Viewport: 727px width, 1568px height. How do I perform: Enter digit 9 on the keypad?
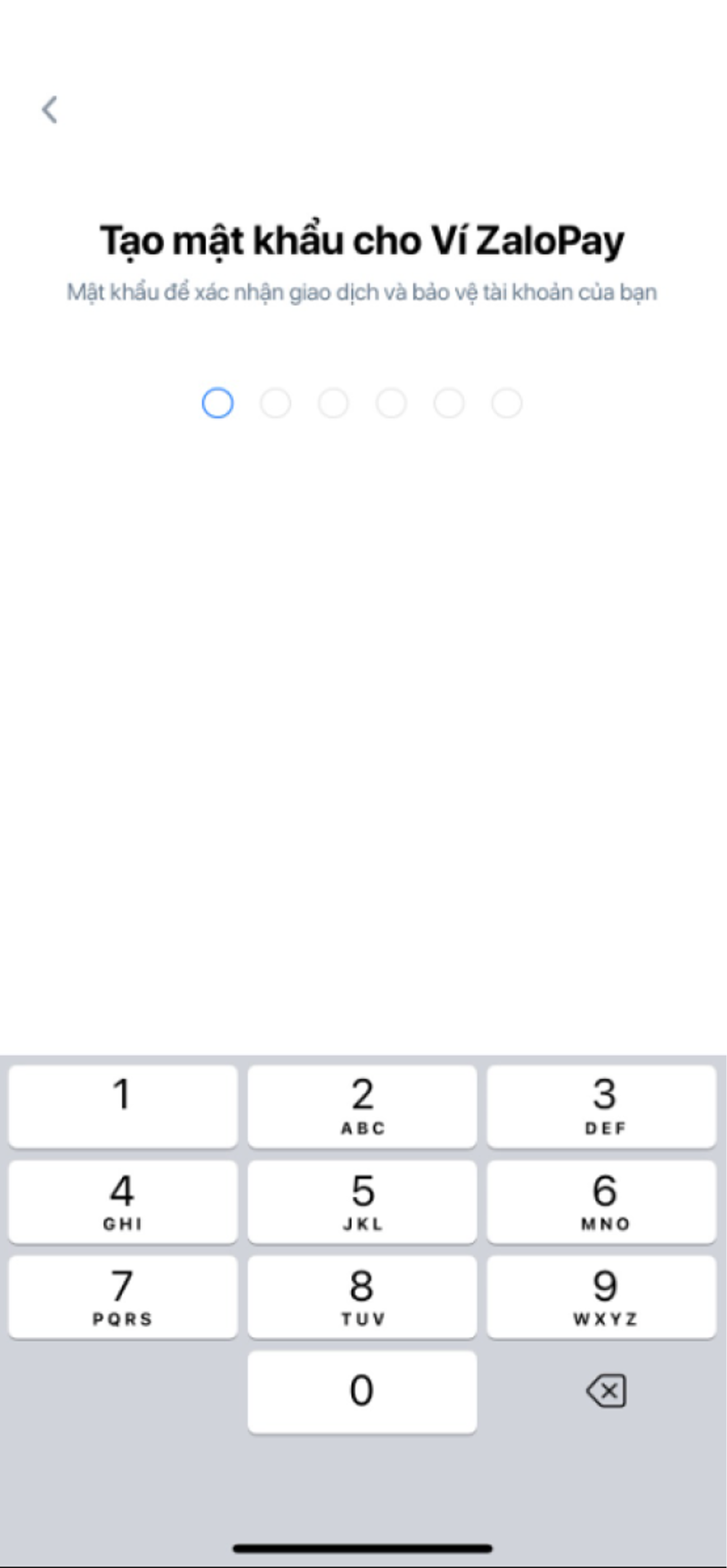point(602,1297)
